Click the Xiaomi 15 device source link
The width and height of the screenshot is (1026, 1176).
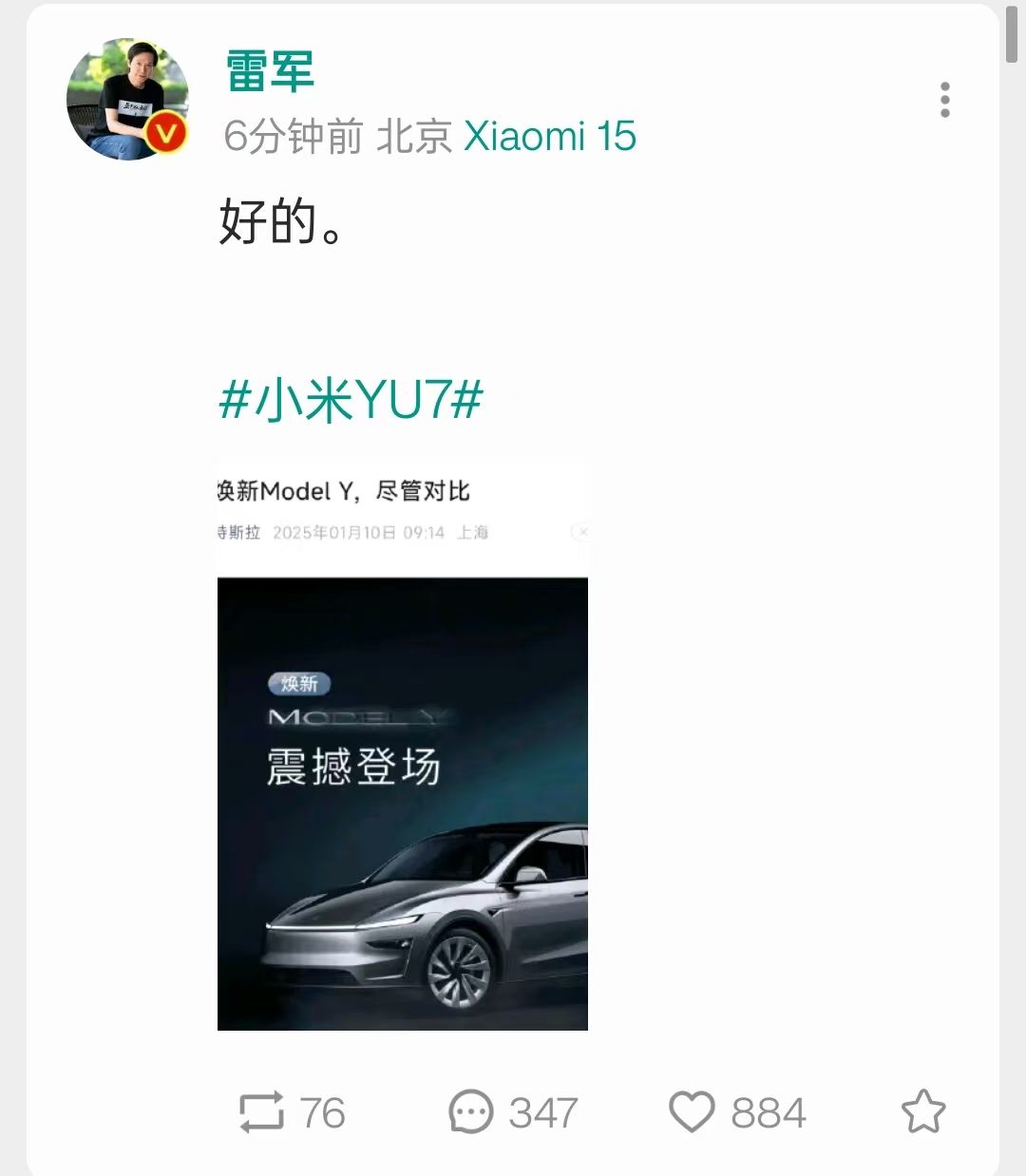(x=549, y=137)
